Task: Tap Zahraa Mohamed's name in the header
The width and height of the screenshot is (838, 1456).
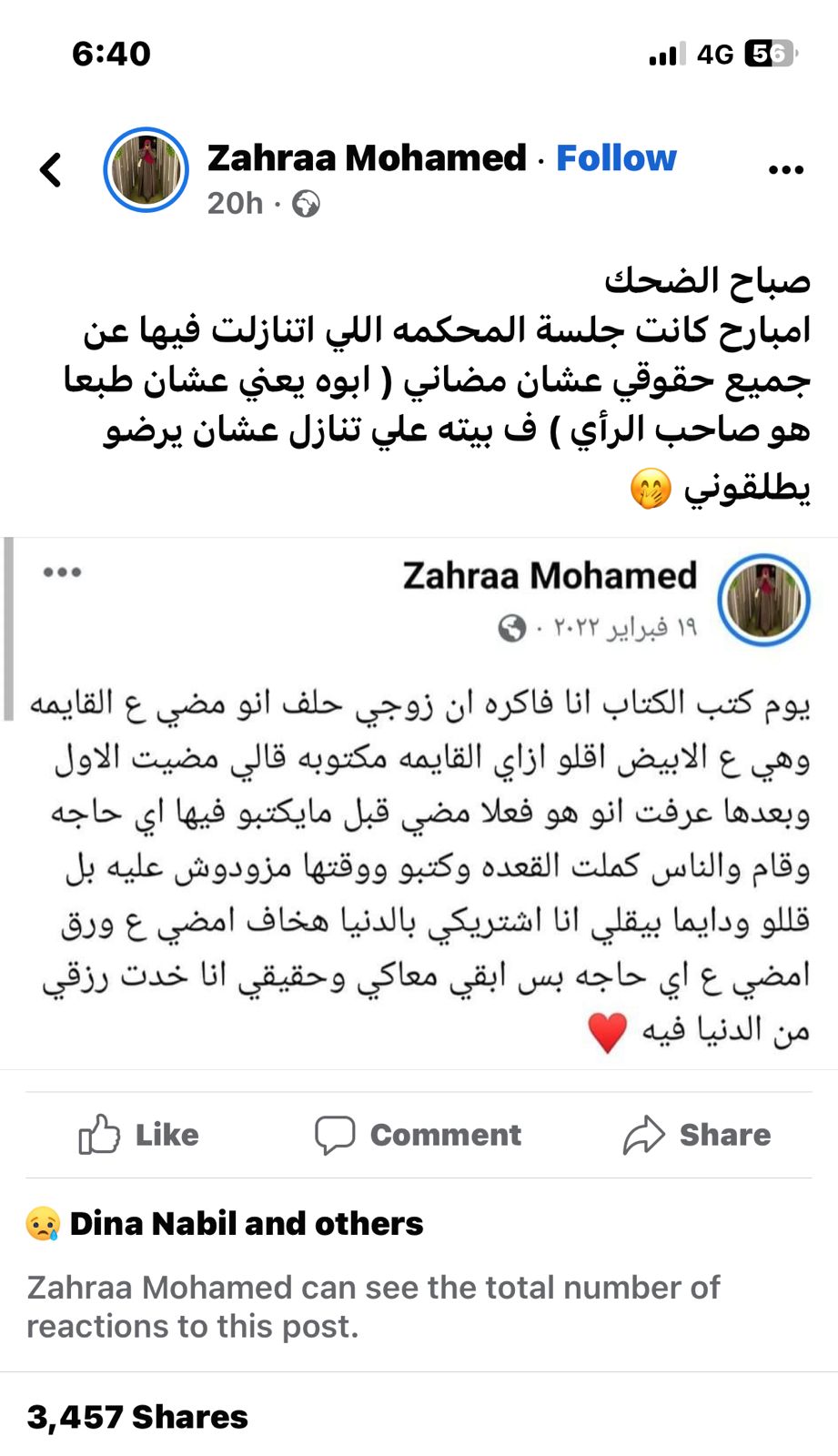Action: (x=367, y=158)
